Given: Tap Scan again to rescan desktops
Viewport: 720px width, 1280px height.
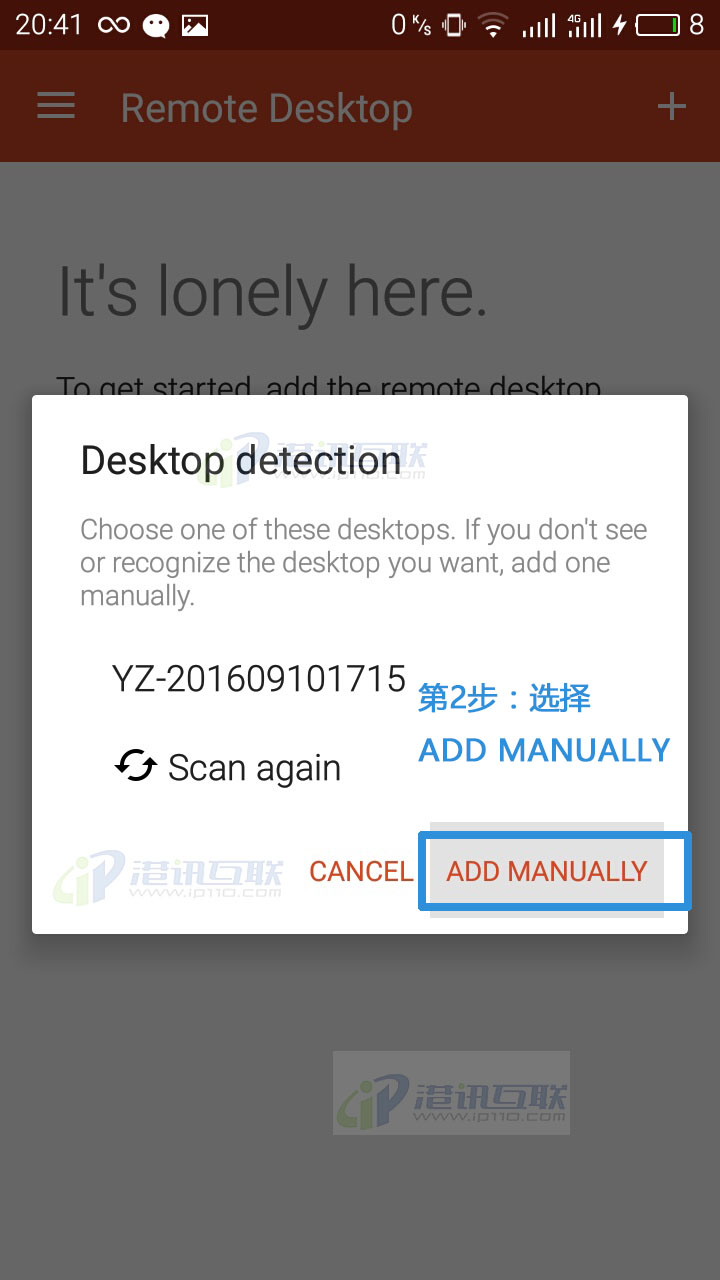Looking at the screenshot, I should [227, 767].
